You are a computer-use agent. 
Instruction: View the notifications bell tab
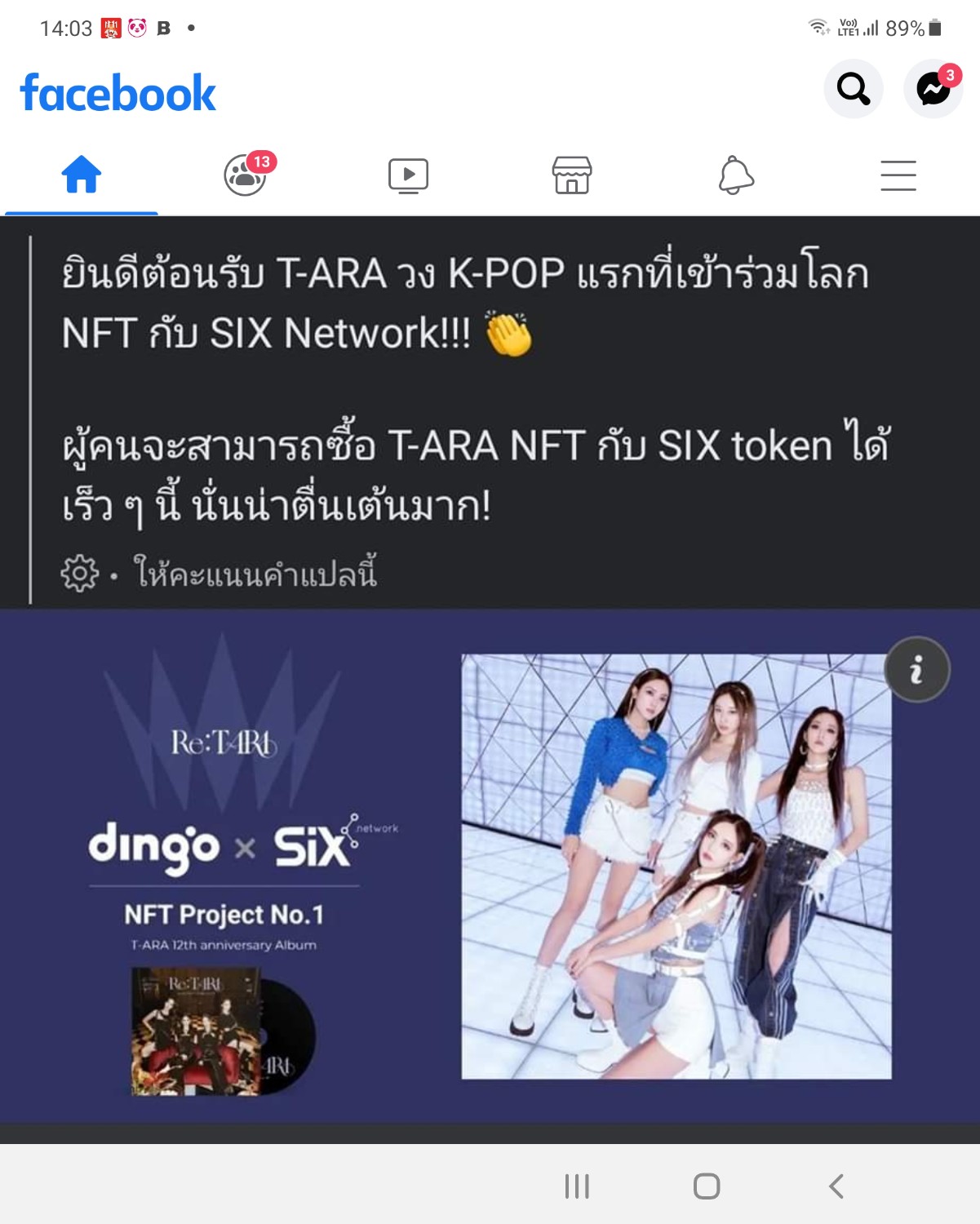735,175
